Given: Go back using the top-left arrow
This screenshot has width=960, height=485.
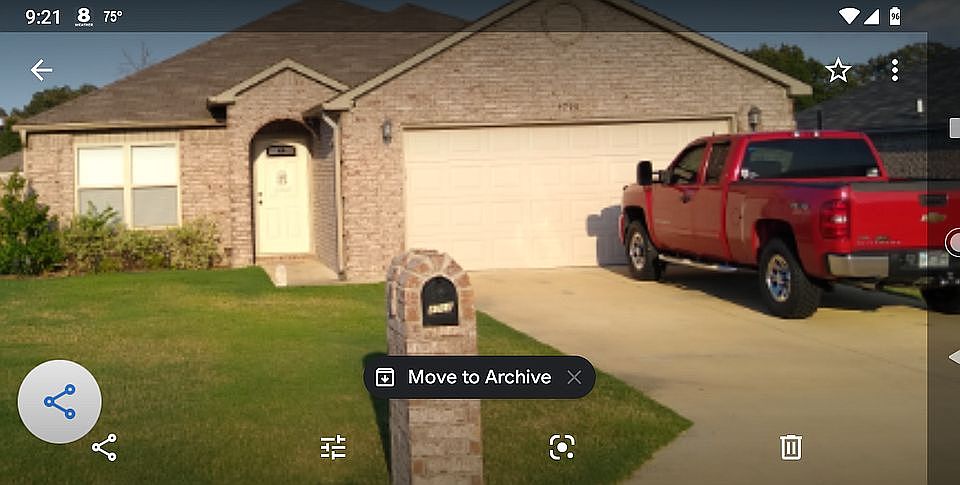Looking at the screenshot, I should click(x=41, y=70).
